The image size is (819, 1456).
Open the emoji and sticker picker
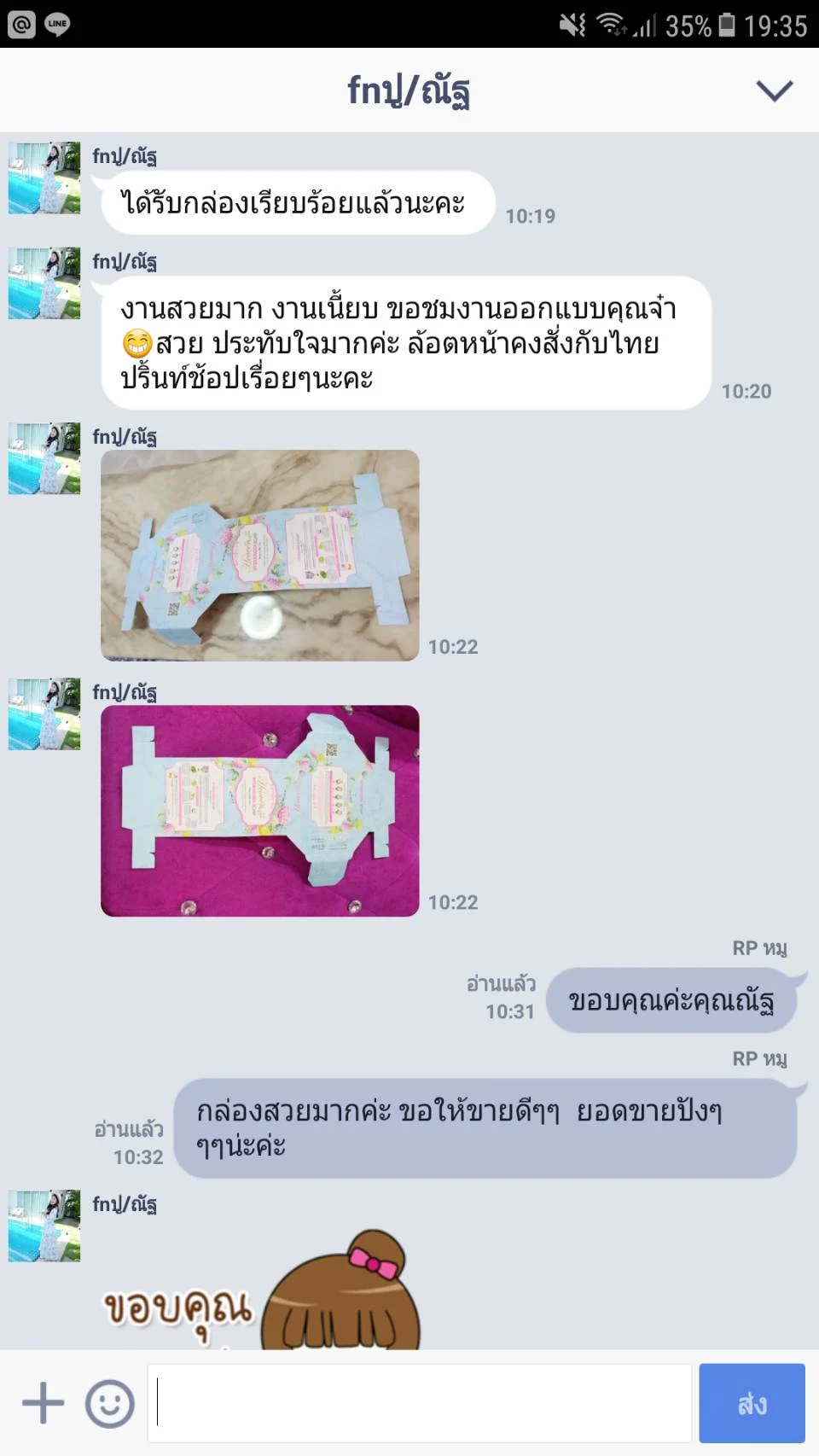[110, 1403]
